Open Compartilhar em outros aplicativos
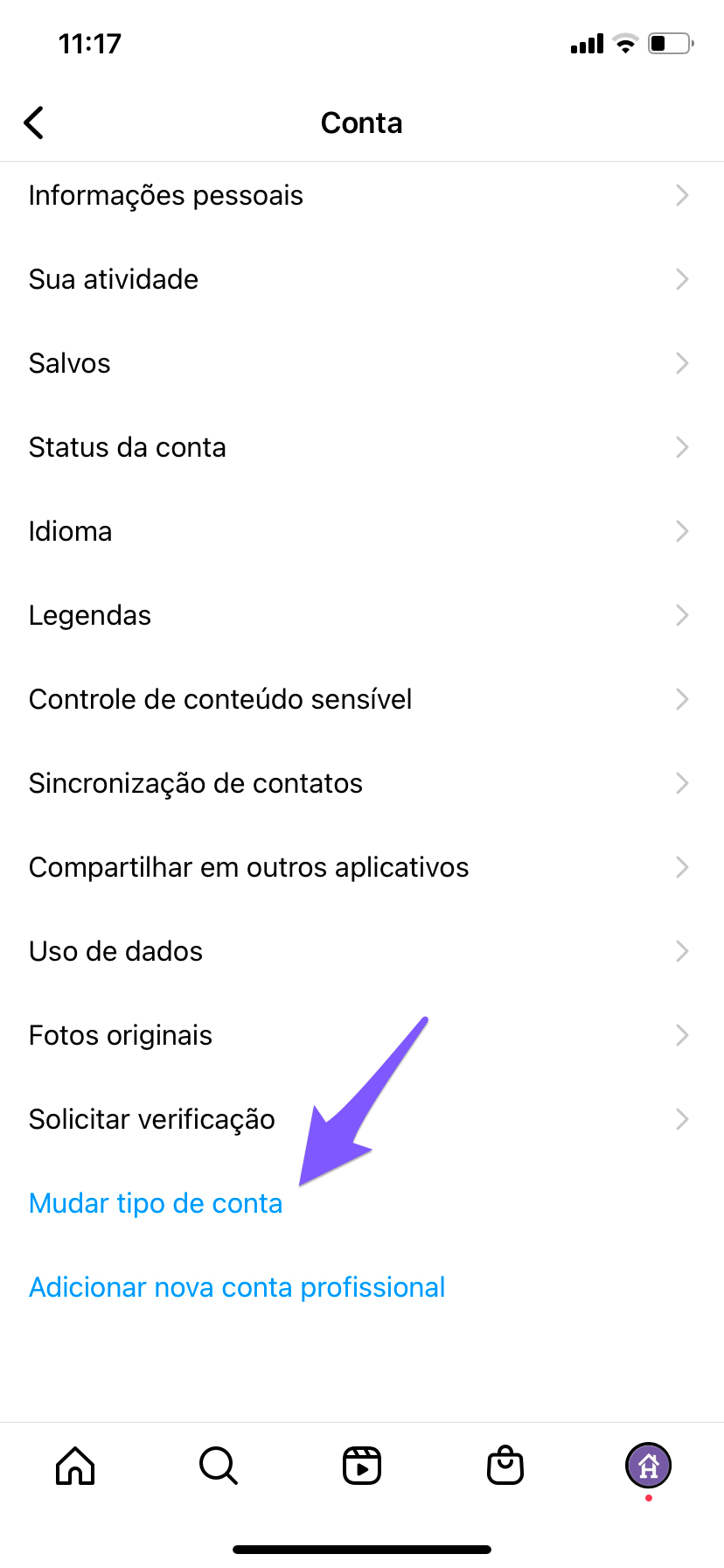The image size is (724, 1568). coord(362,867)
